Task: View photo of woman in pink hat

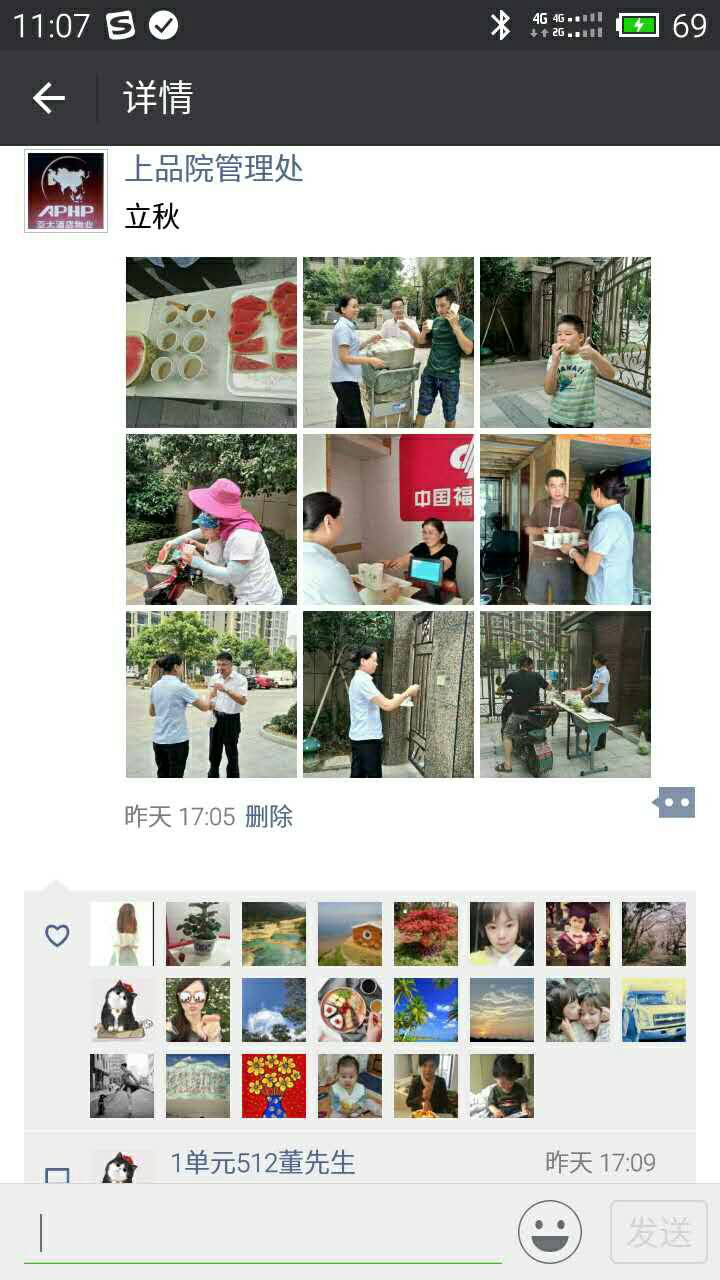Action: [x=211, y=519]
